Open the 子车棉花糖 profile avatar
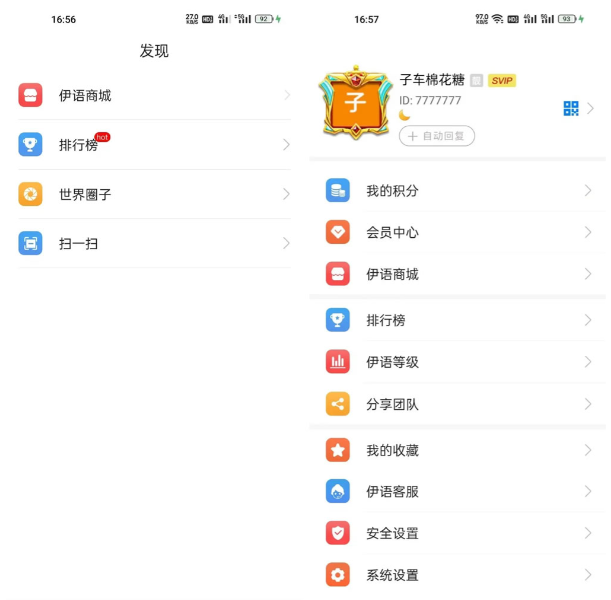This screenshot has height=600, width=611. (x=355, y=102)
